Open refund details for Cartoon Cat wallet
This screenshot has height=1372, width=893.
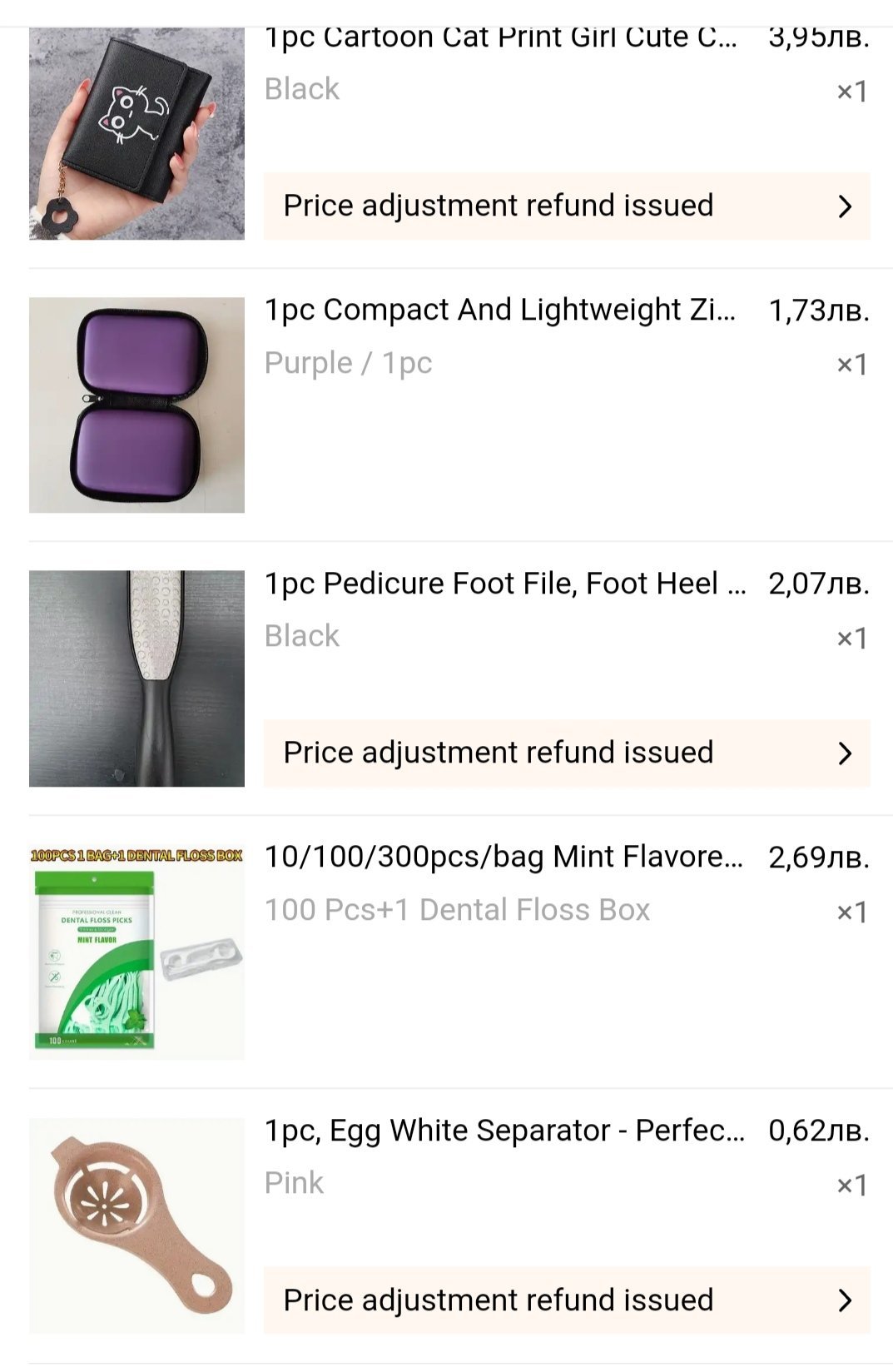[x=566, y=206]
